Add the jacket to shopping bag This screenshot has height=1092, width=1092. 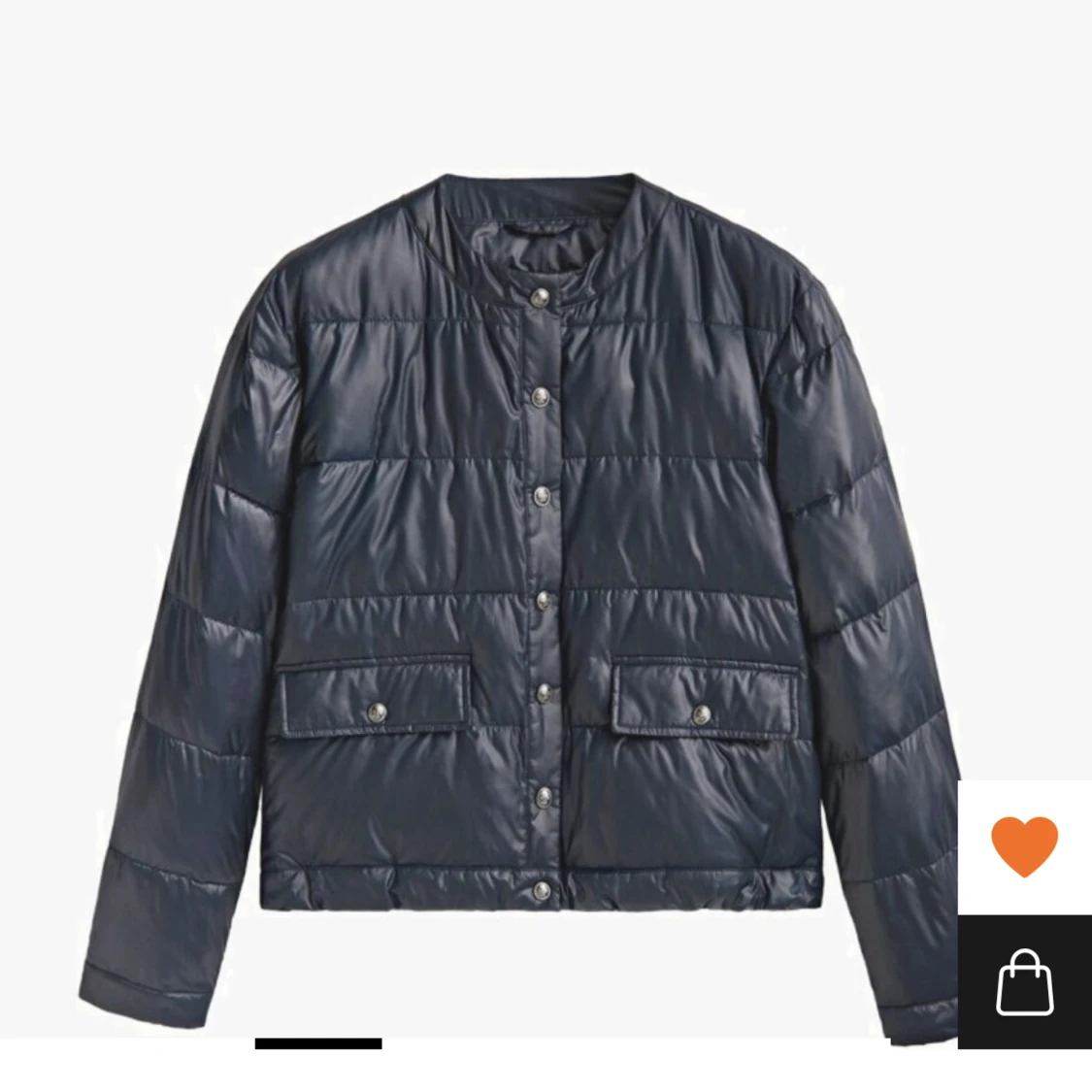[1024, 982]
